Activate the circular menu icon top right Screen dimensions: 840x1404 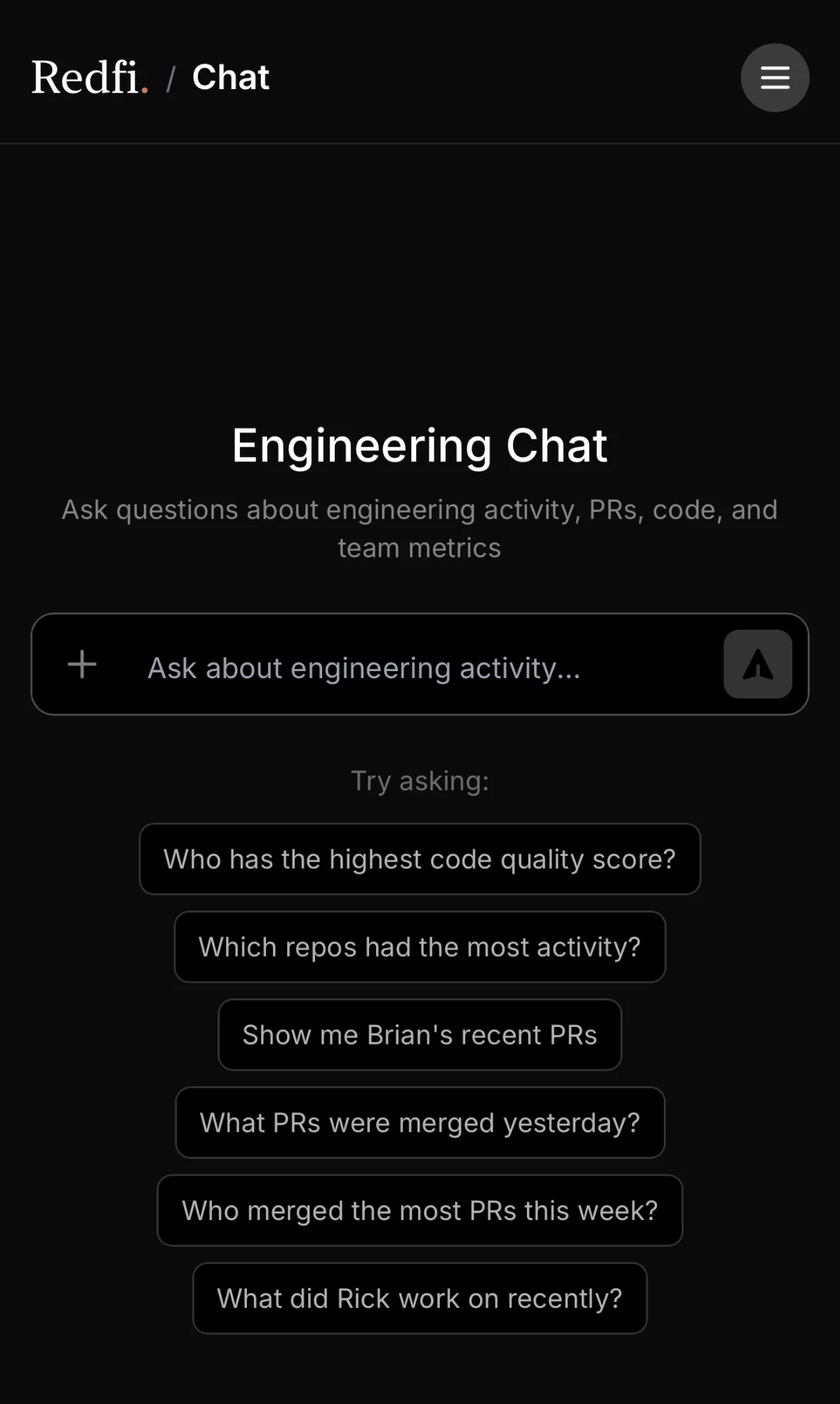coord(775,78)
